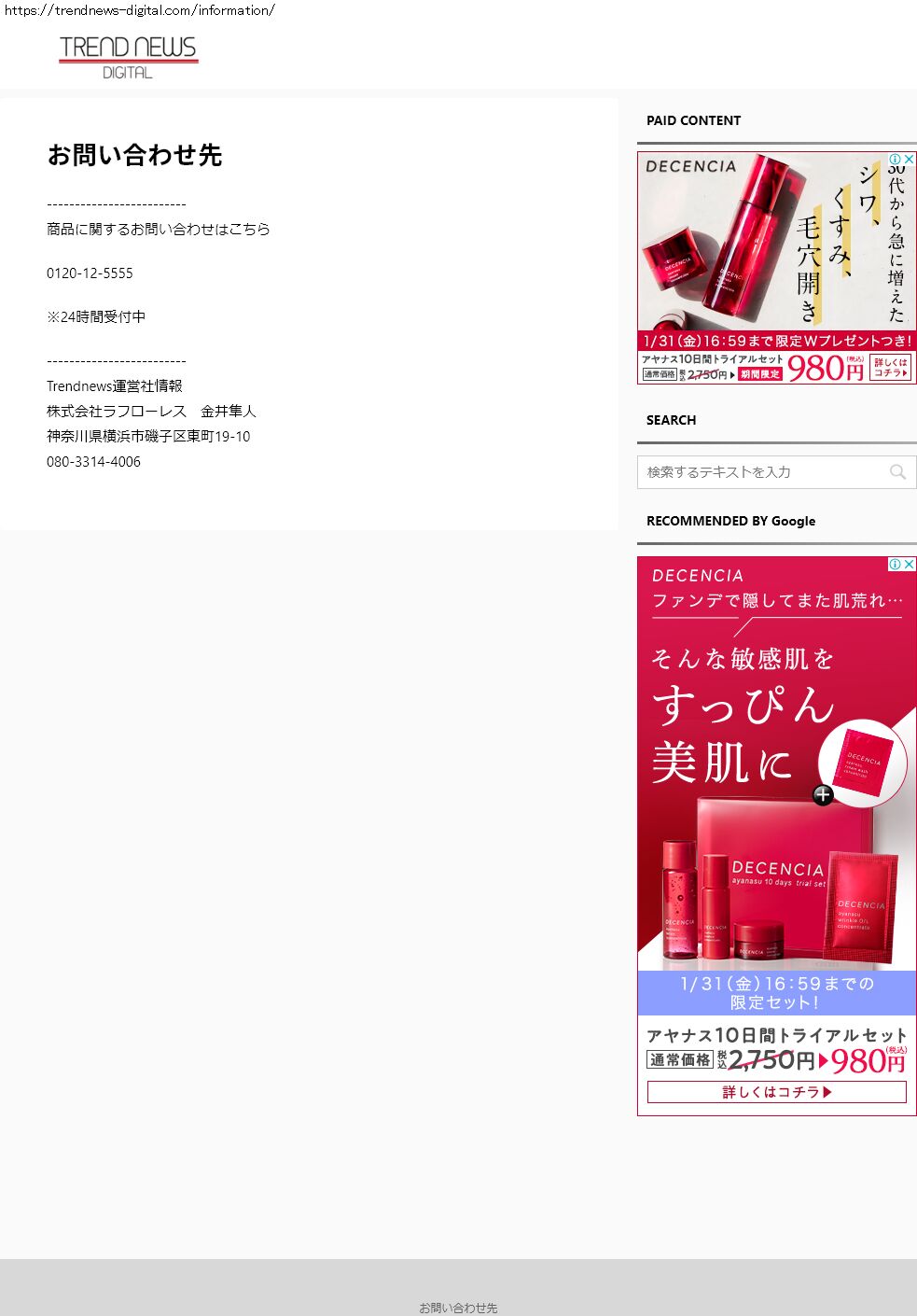
Task: Open the tall Decencia trial set ad
Action: coord(776,793)
